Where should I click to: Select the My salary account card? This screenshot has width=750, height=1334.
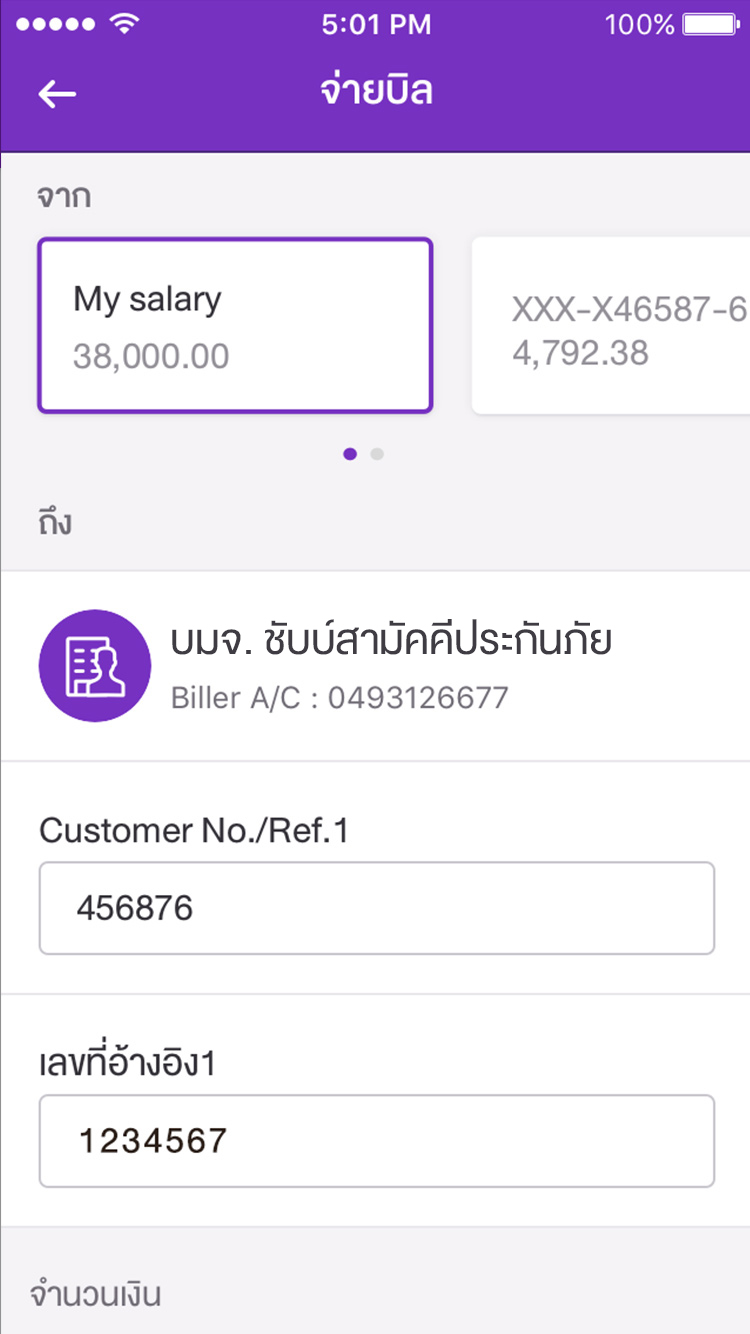click(x=235, y=325)
